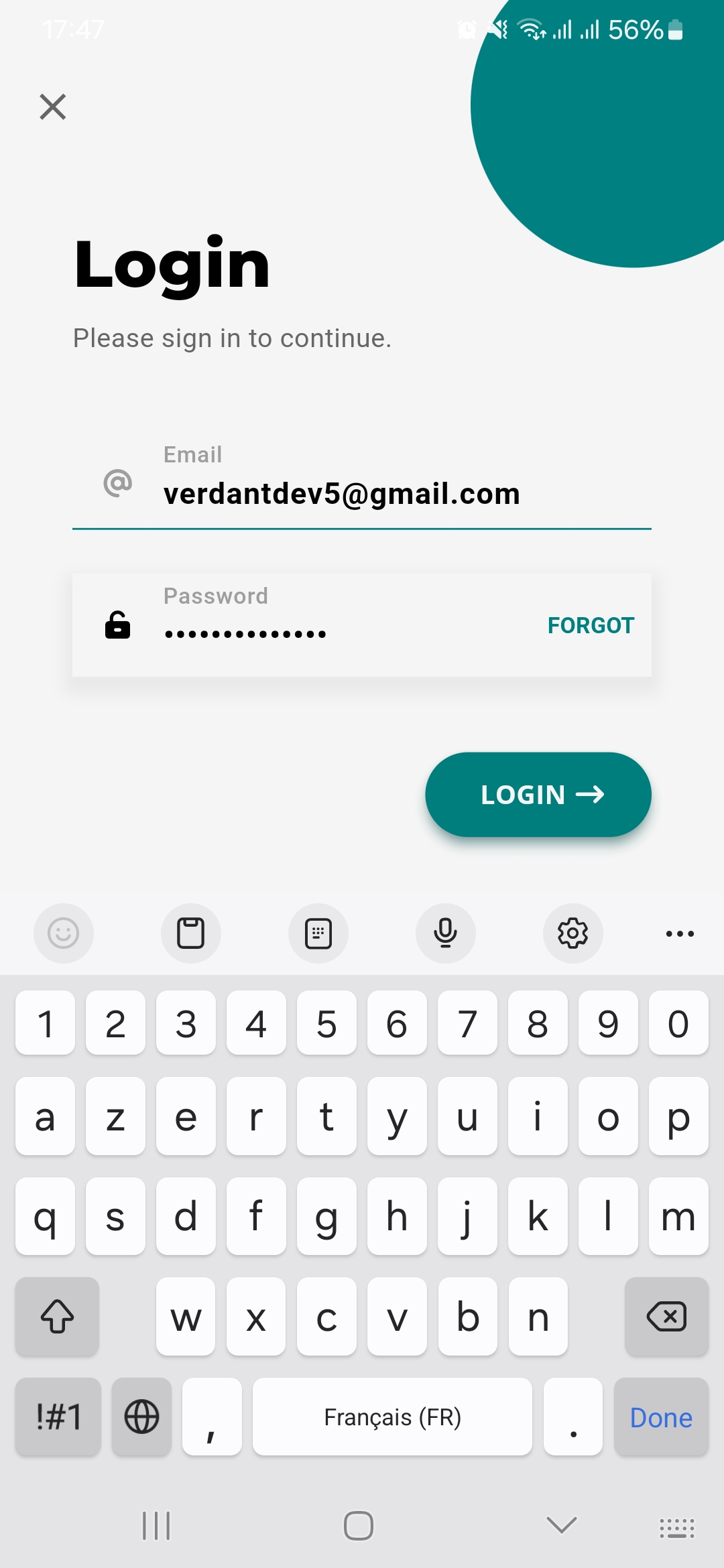
Task: Hit the keyboard backspace key
Action: pos(666,1317)
